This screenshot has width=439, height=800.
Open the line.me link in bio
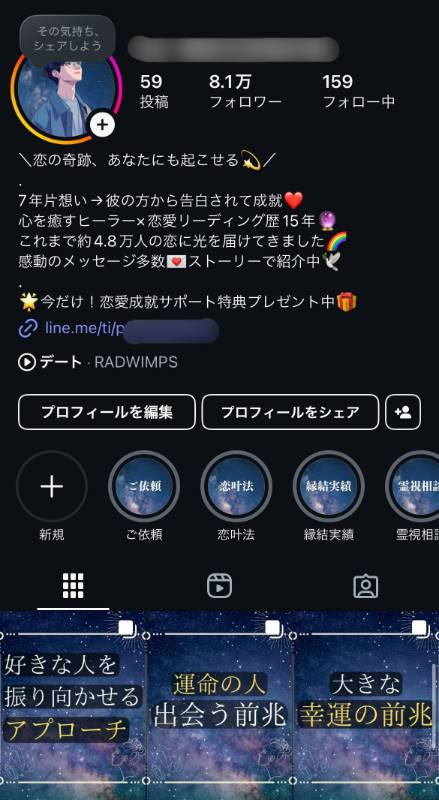118,329
